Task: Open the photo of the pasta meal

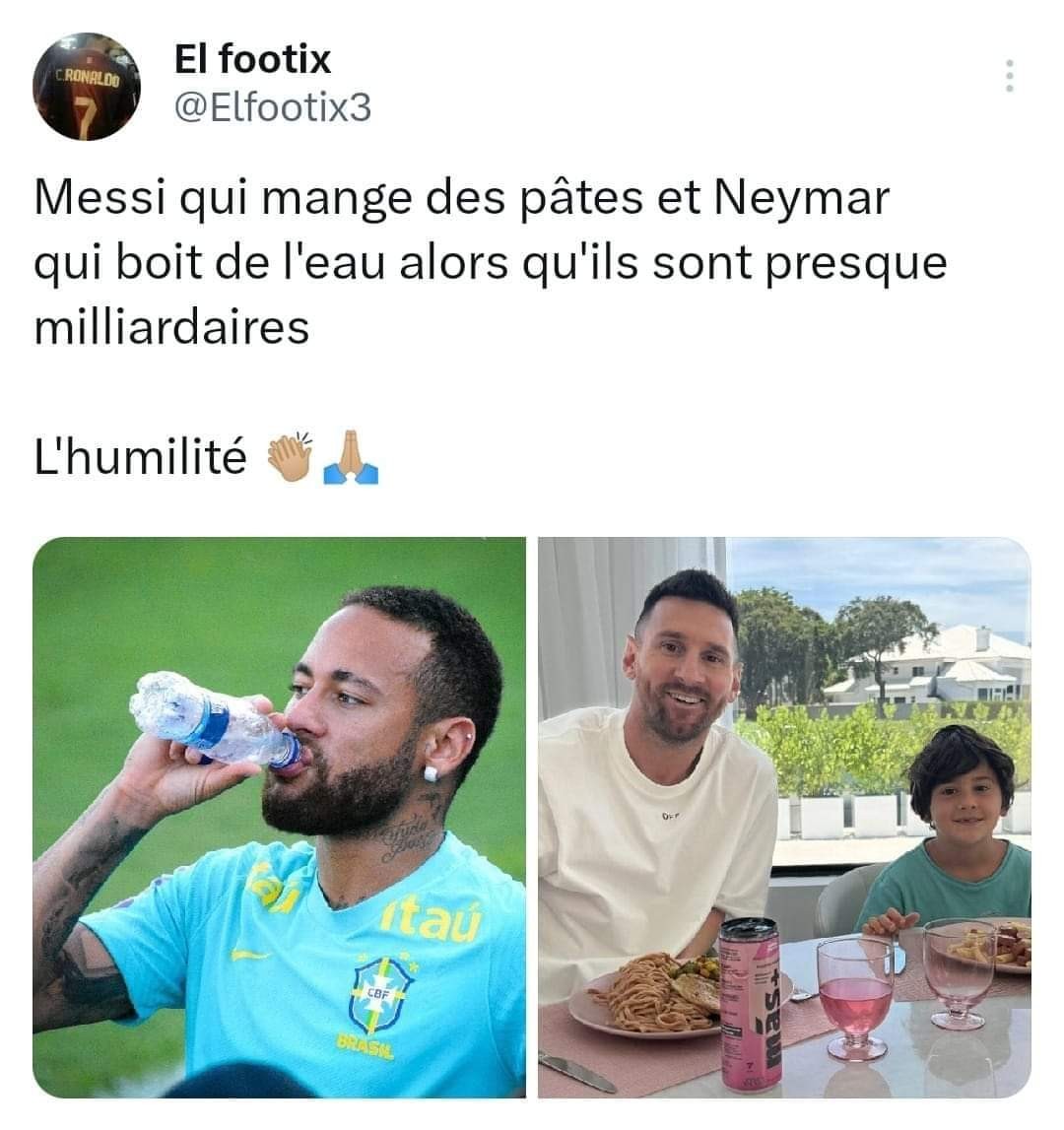Action: point(784,818)
